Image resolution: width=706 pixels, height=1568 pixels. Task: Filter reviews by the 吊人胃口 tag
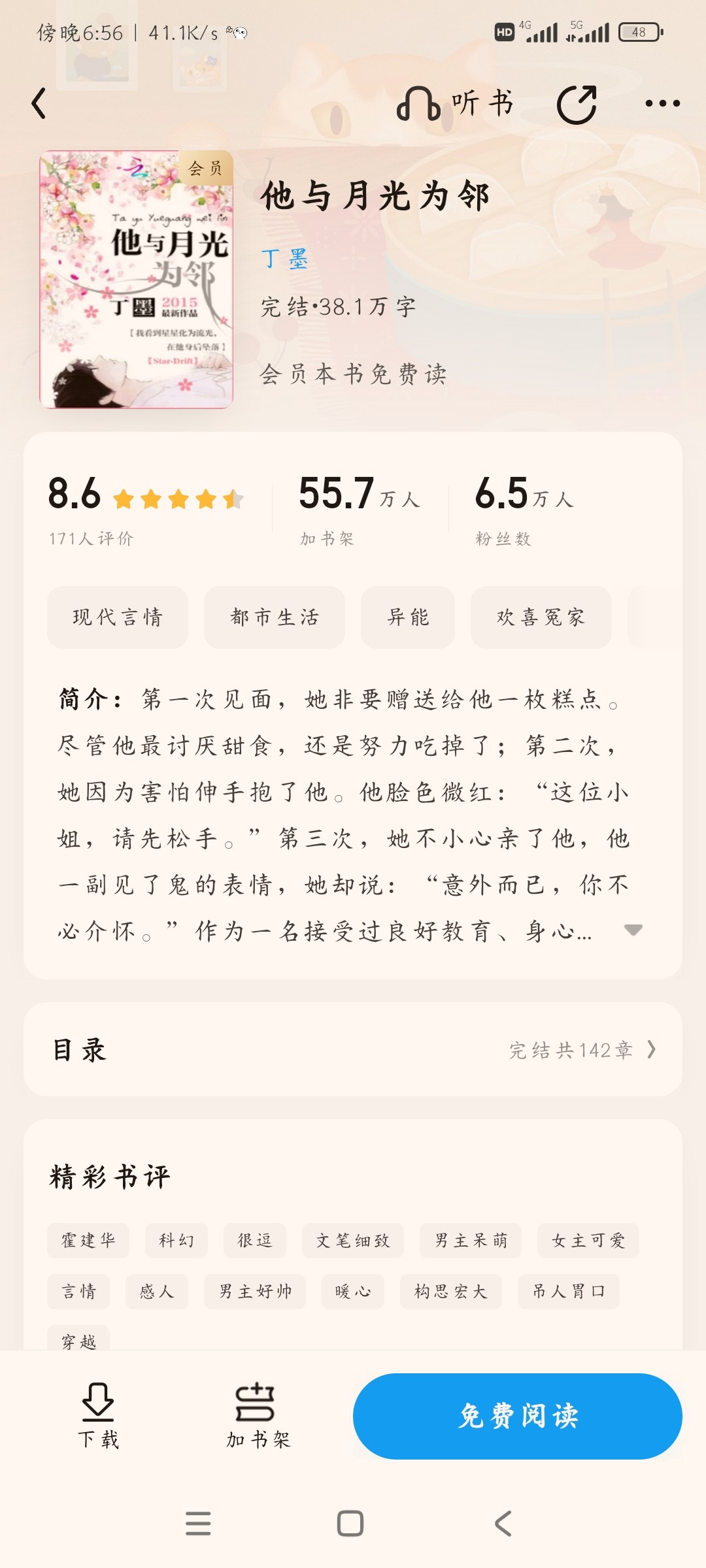(569, 1291)
